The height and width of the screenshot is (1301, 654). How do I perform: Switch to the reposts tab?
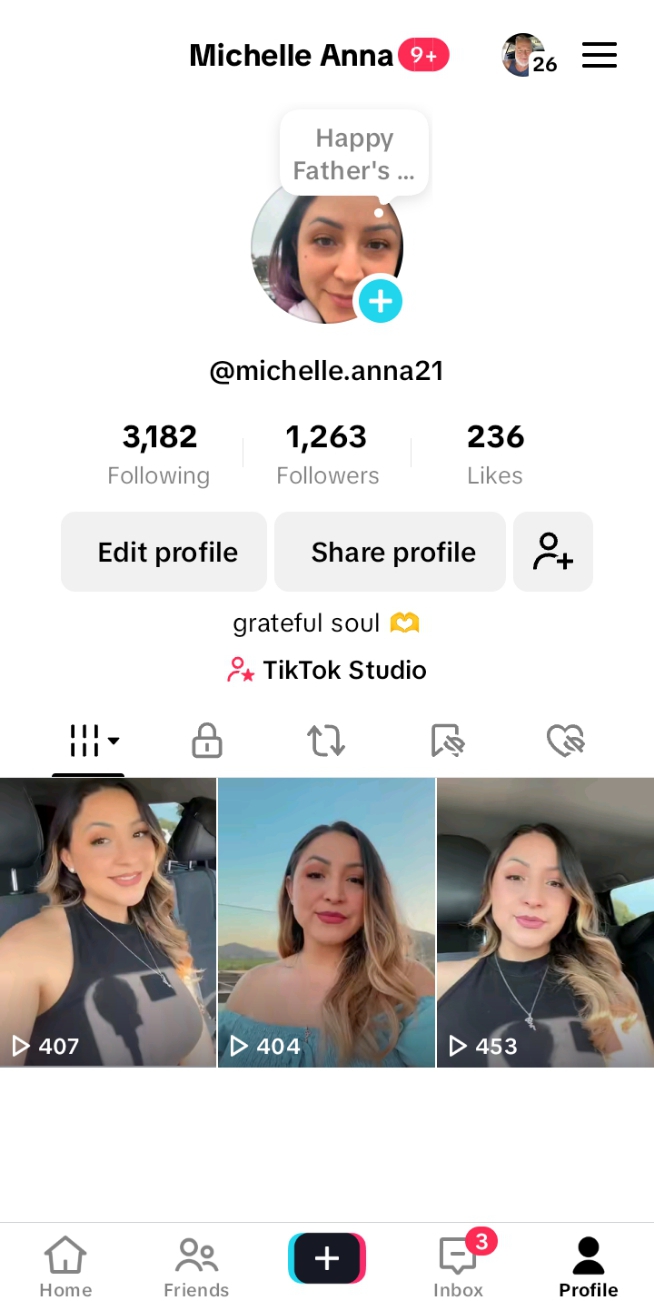coord(326,741)
